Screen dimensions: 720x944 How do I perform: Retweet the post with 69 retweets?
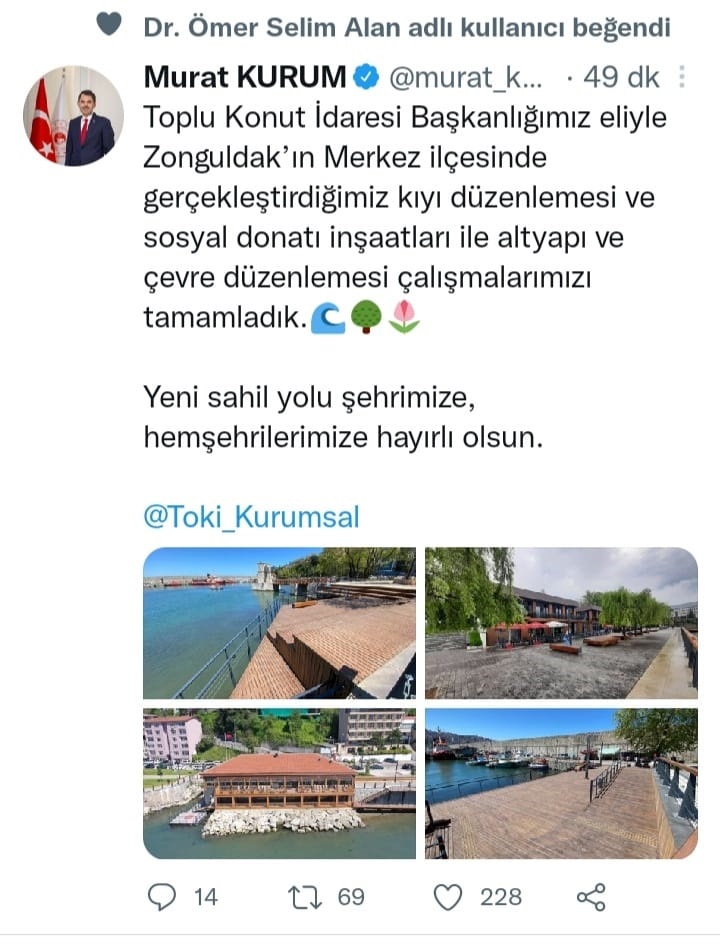tap(303, 896)
